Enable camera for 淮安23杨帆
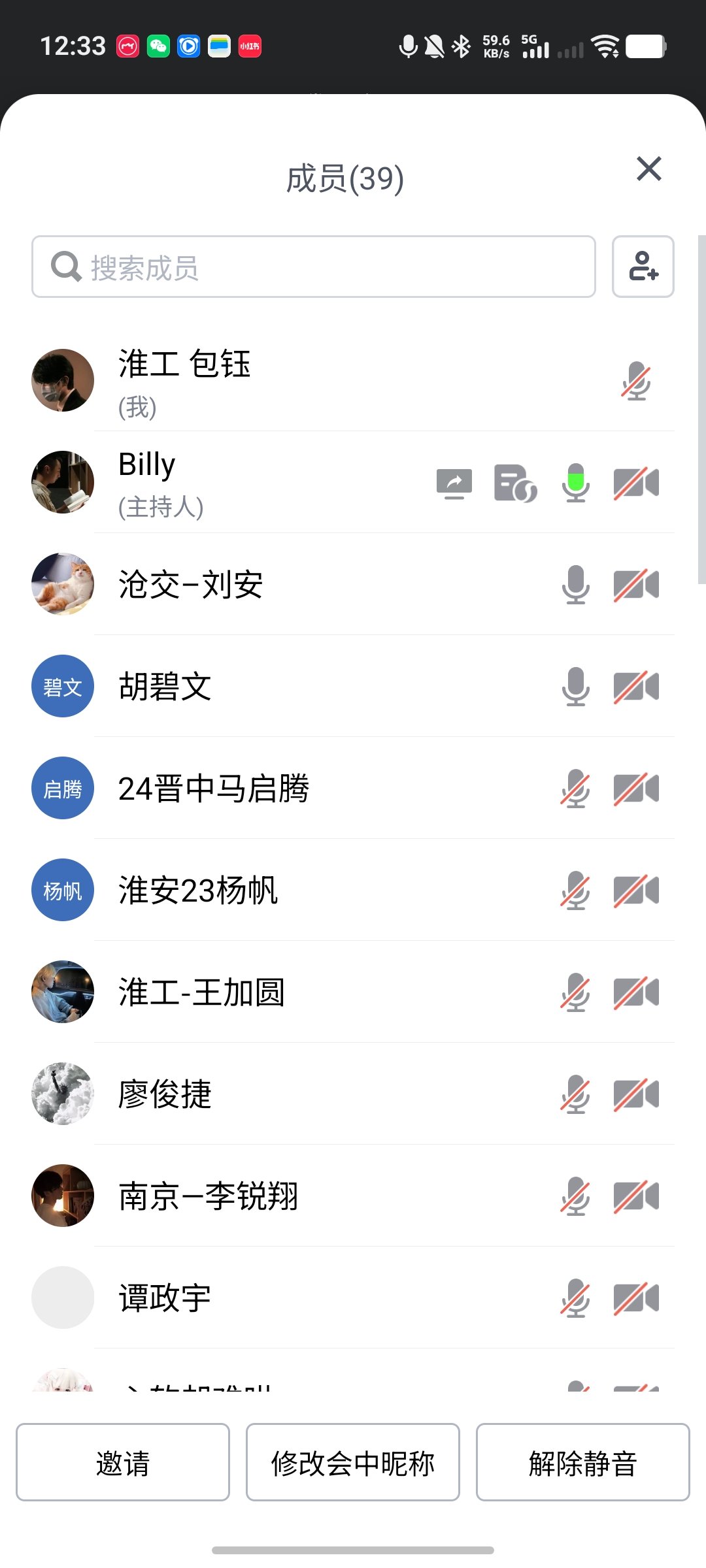The width and height of the screenshot is (706, 1568). (636, 890)
